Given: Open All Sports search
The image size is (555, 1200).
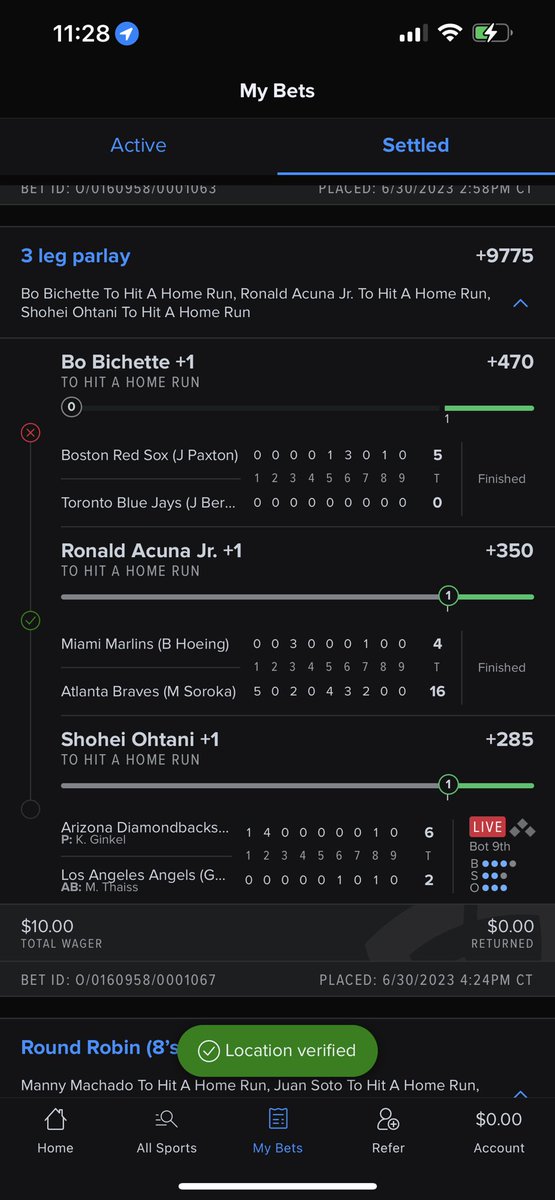Looking at the screenshot, I should point(166,1132).
